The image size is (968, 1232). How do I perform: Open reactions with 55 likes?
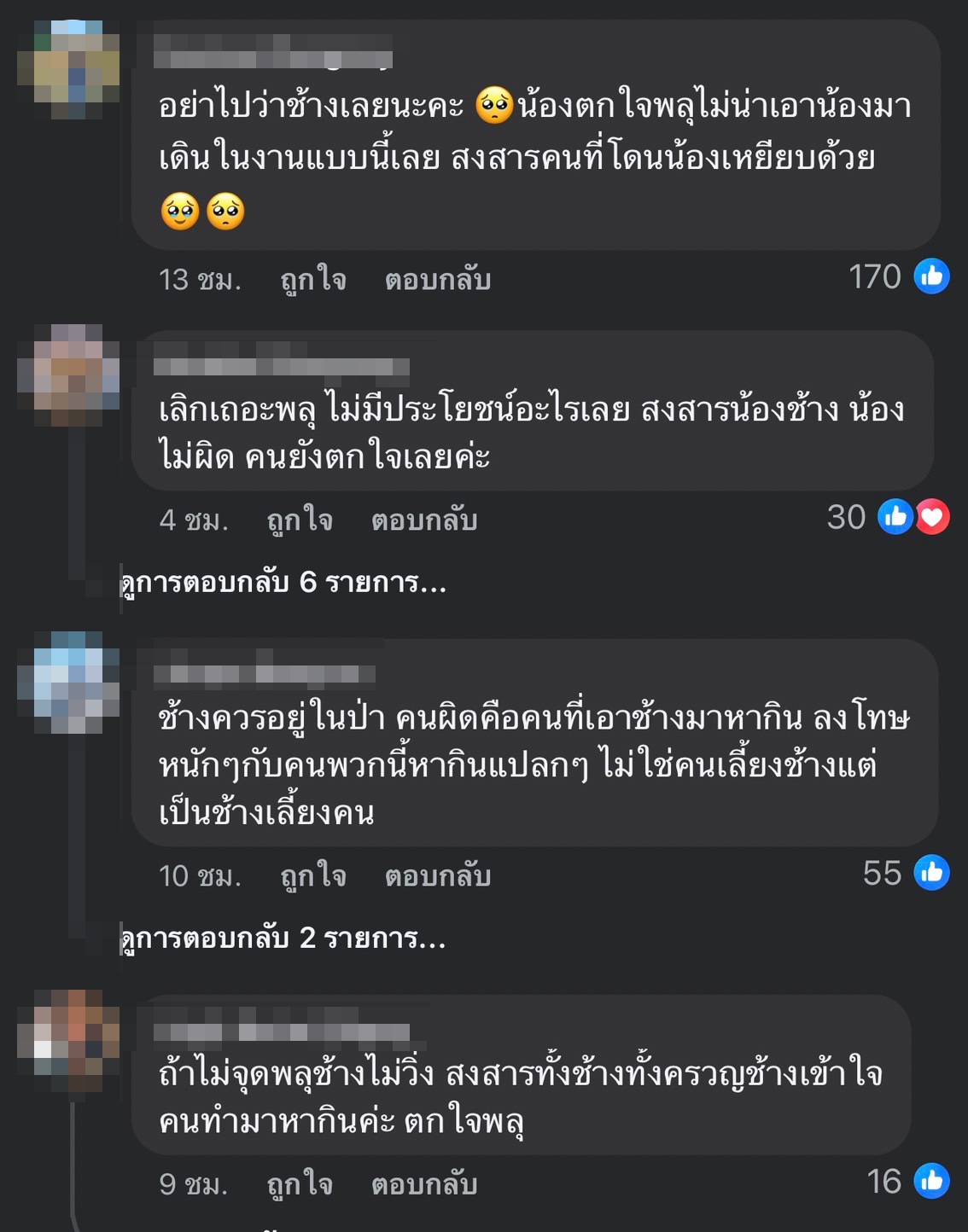tap(906, 873)
